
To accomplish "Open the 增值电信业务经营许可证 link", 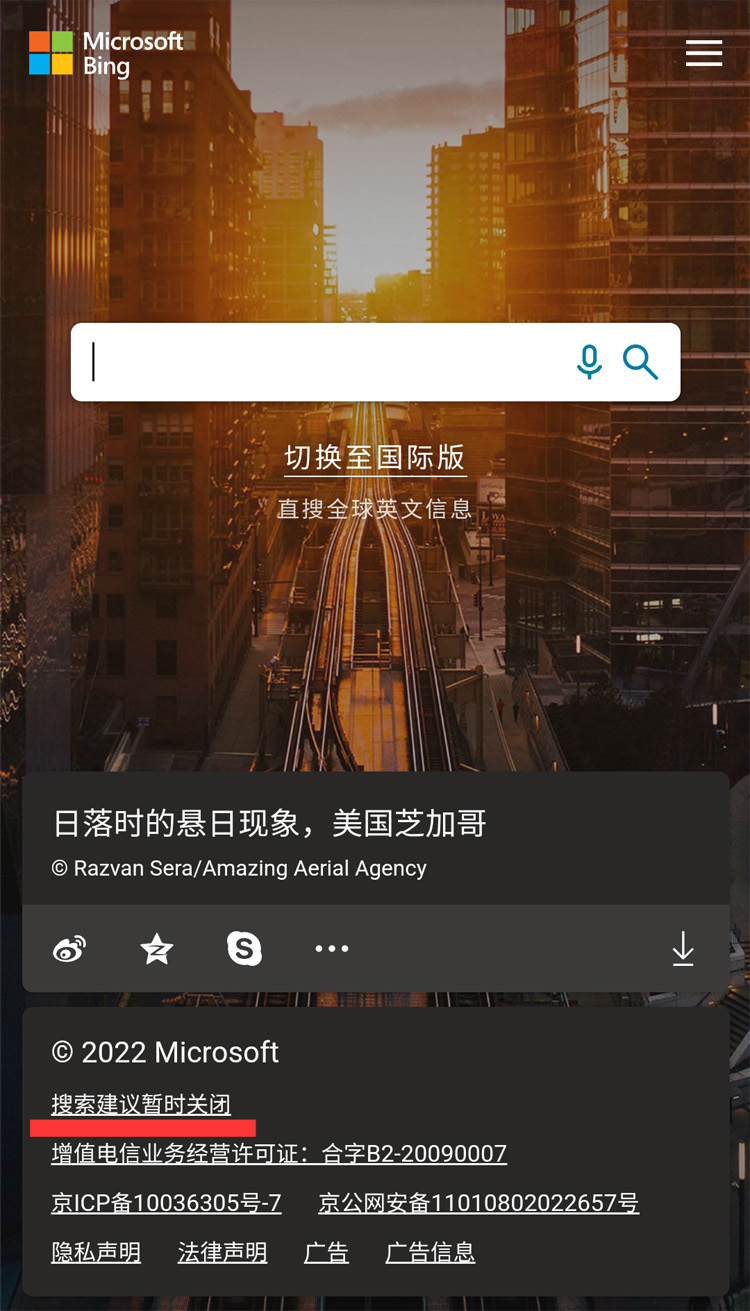I will click(x=279, y=1153).
